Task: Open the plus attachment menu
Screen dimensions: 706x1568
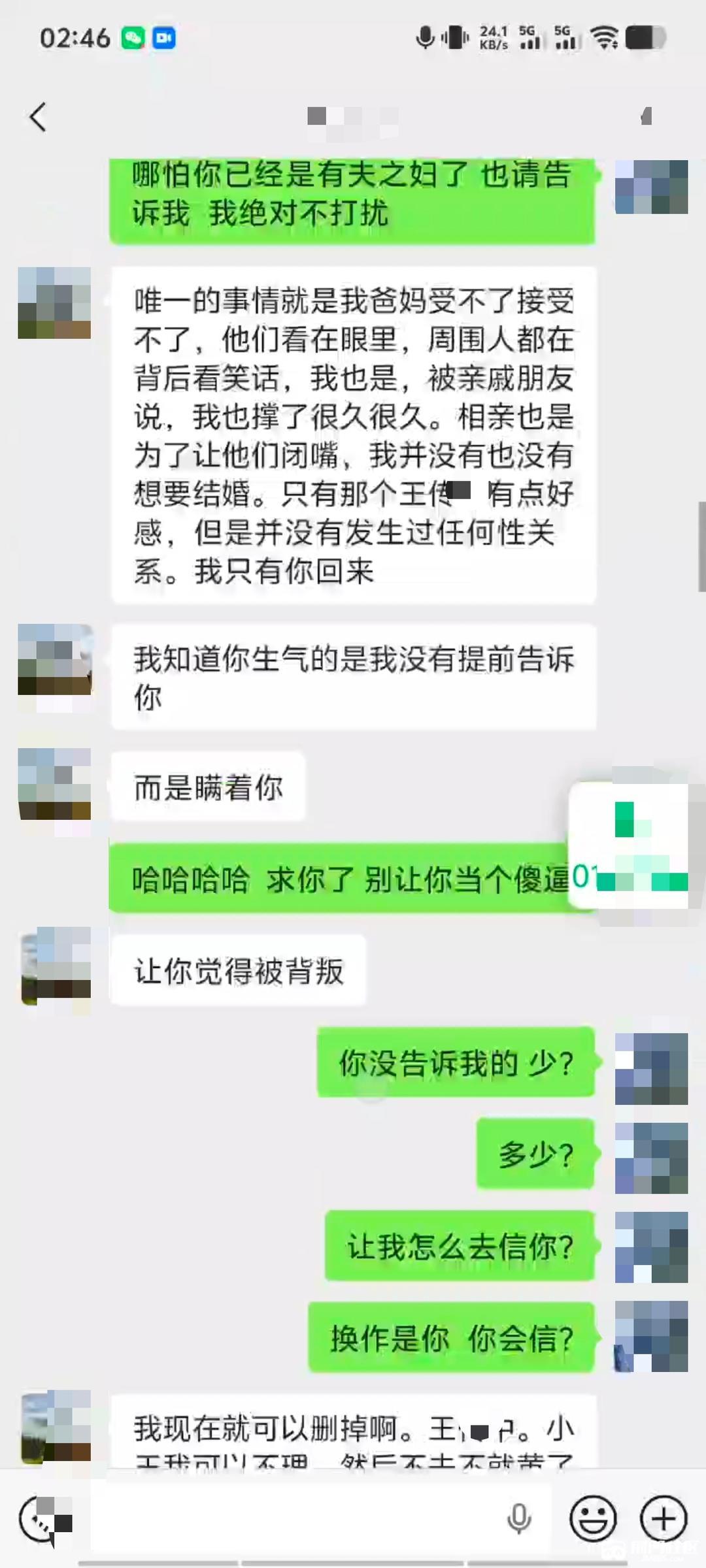Action: (x=663, y=1518)
